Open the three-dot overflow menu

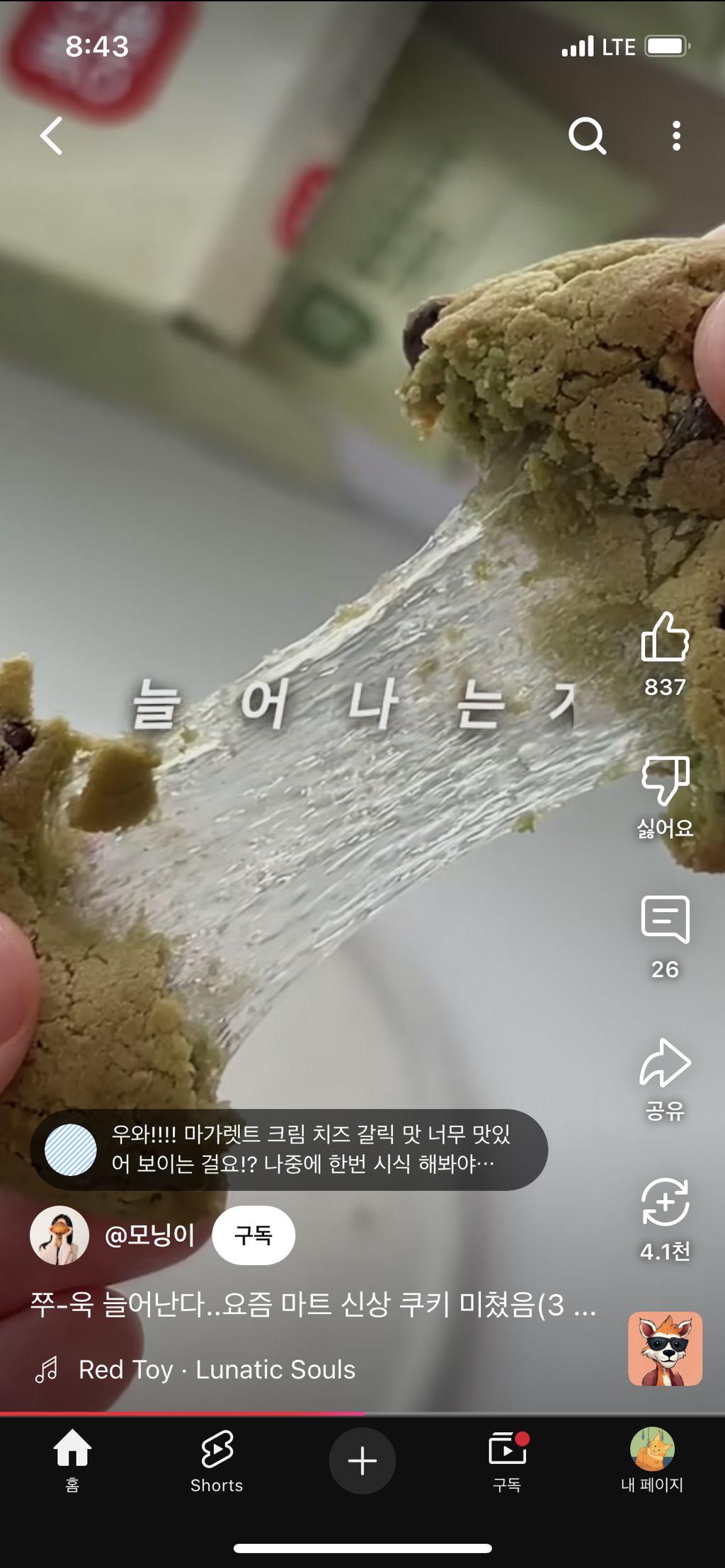[x=676, y=136]
